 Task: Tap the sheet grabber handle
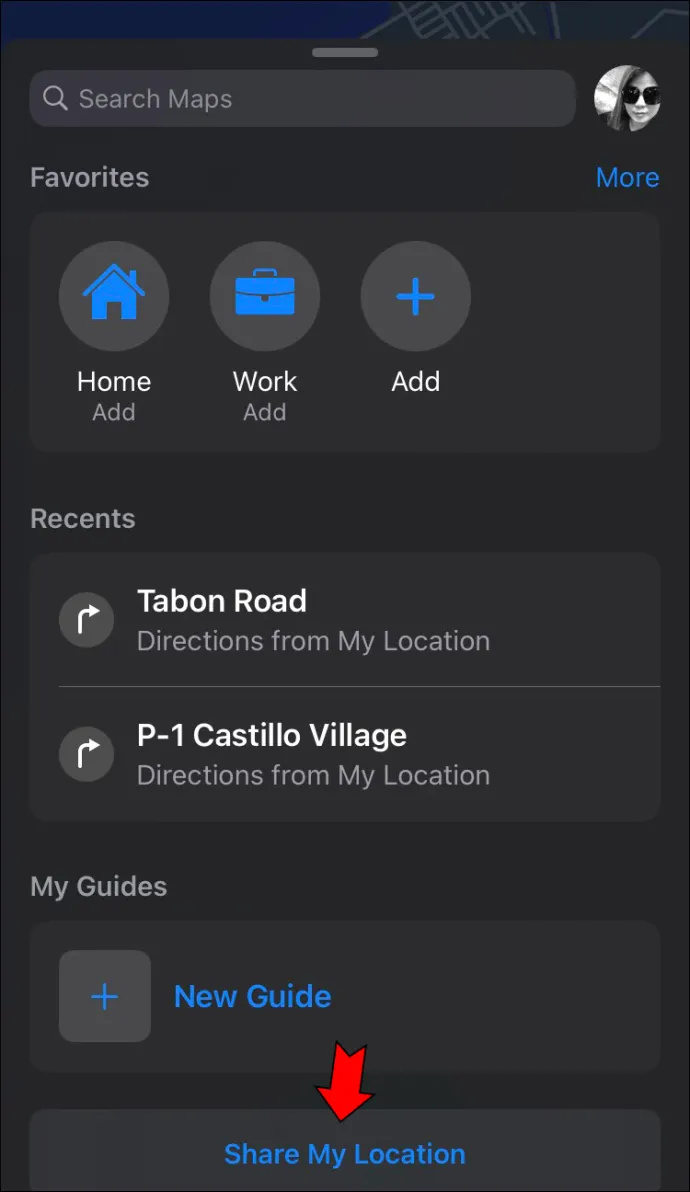345,52
